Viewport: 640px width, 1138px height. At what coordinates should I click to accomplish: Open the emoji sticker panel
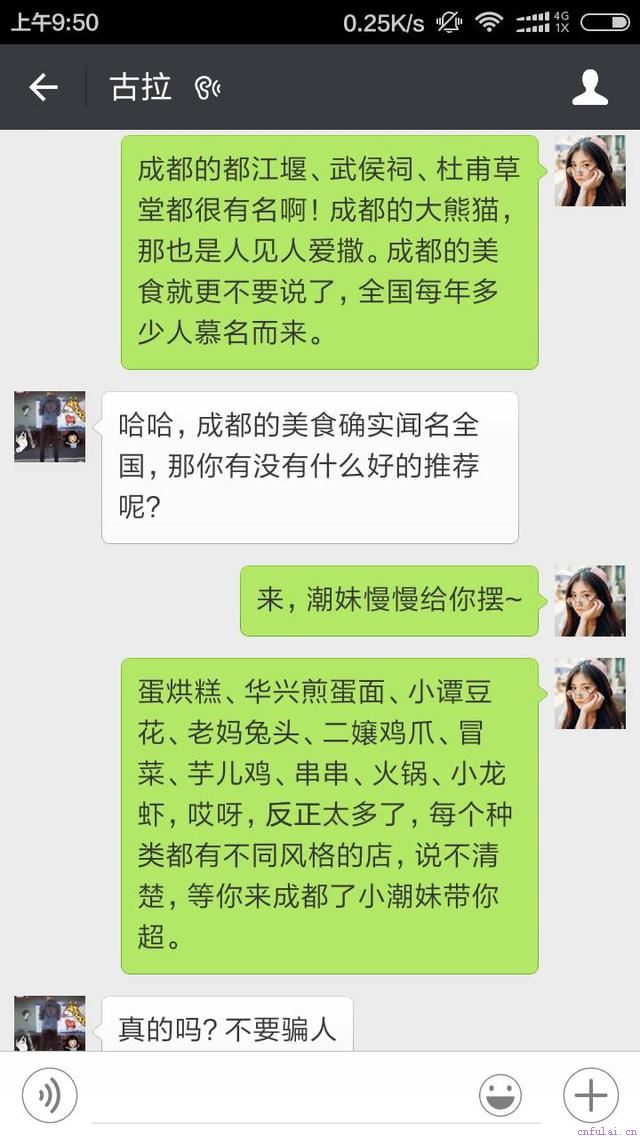(500, 1095)
